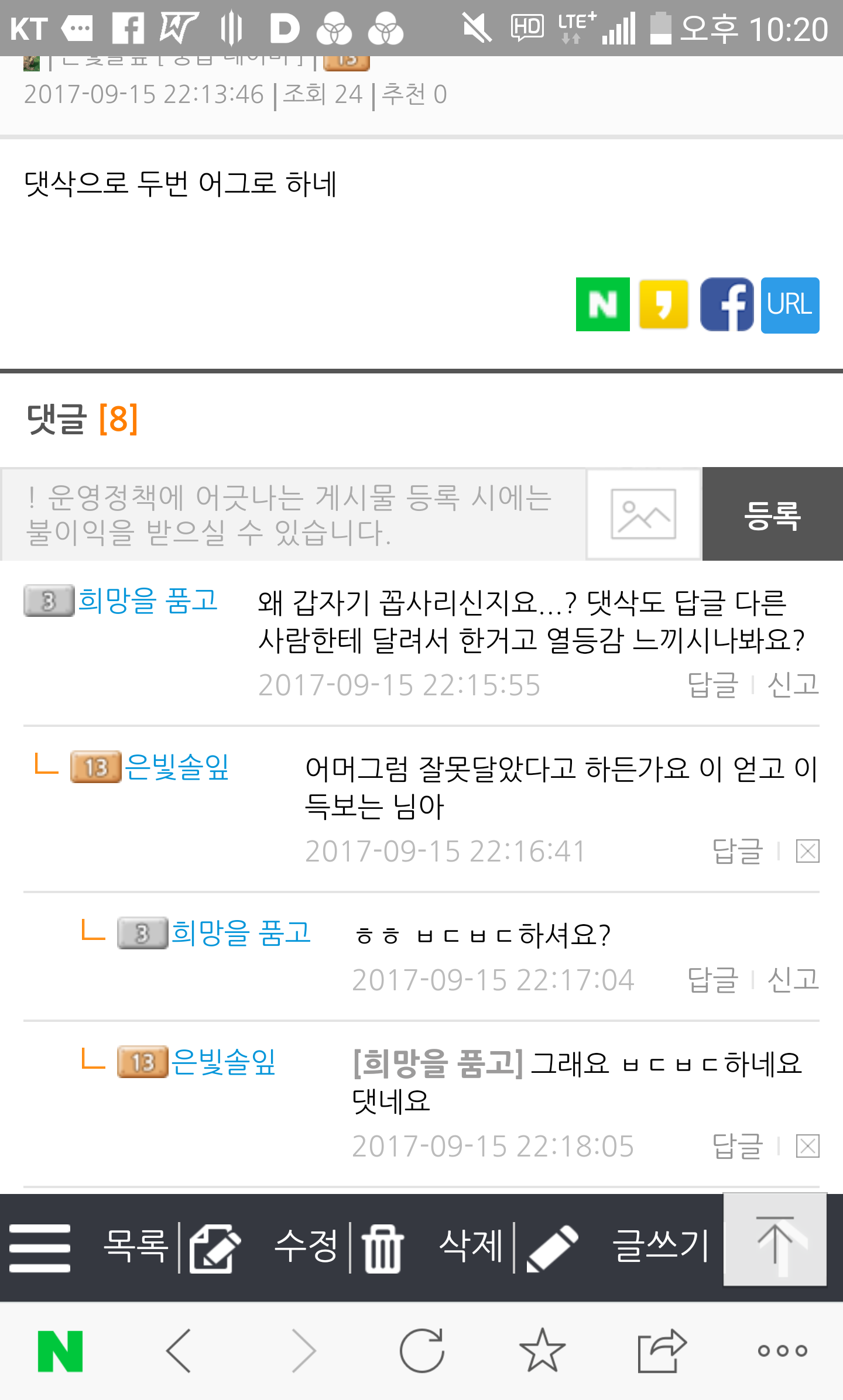
Task: Delete my 22:16:41 comment
Action: [807, 851]
